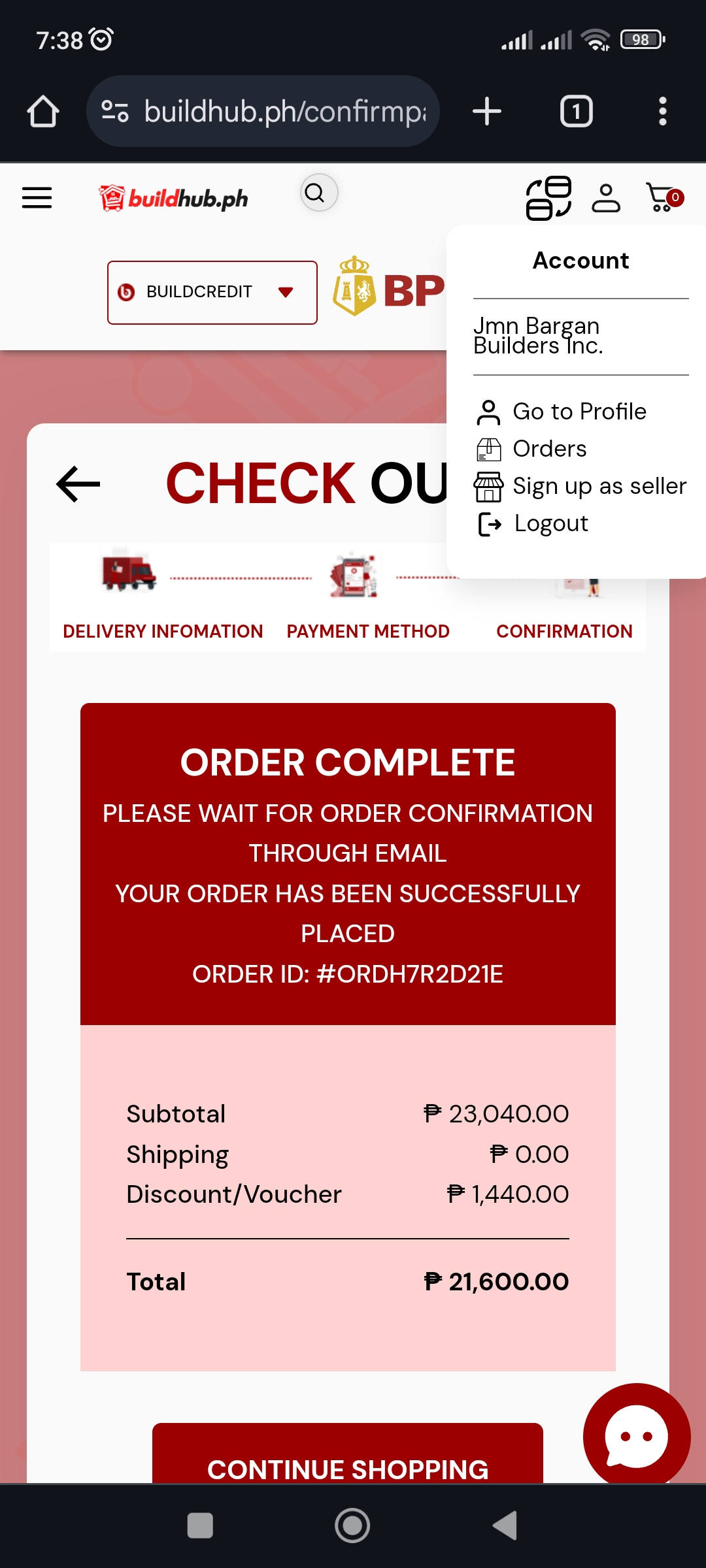Go to Profile from account menu
This screenshot has height=1568, width=706.
[579, 412]
